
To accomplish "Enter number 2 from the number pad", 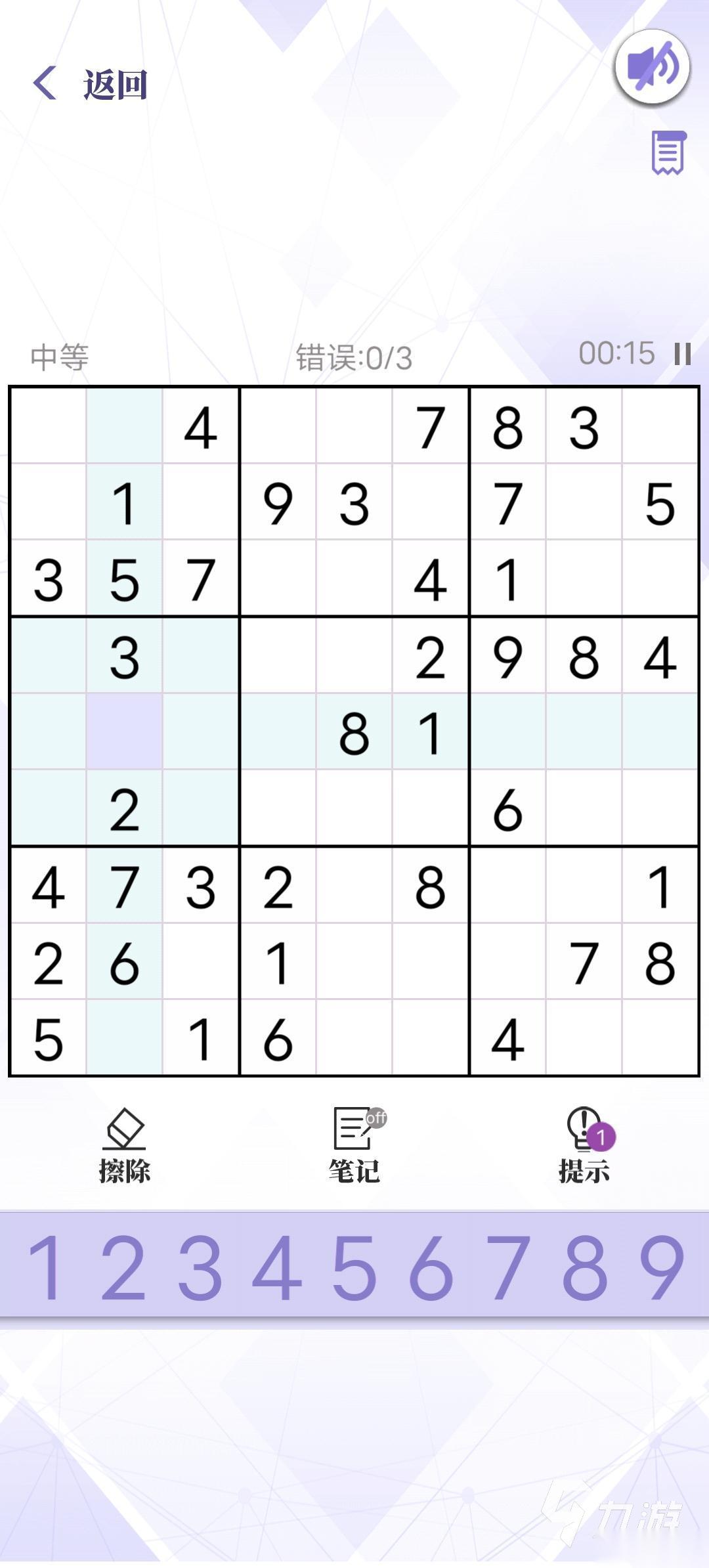I will click(x=123, y=1267).
